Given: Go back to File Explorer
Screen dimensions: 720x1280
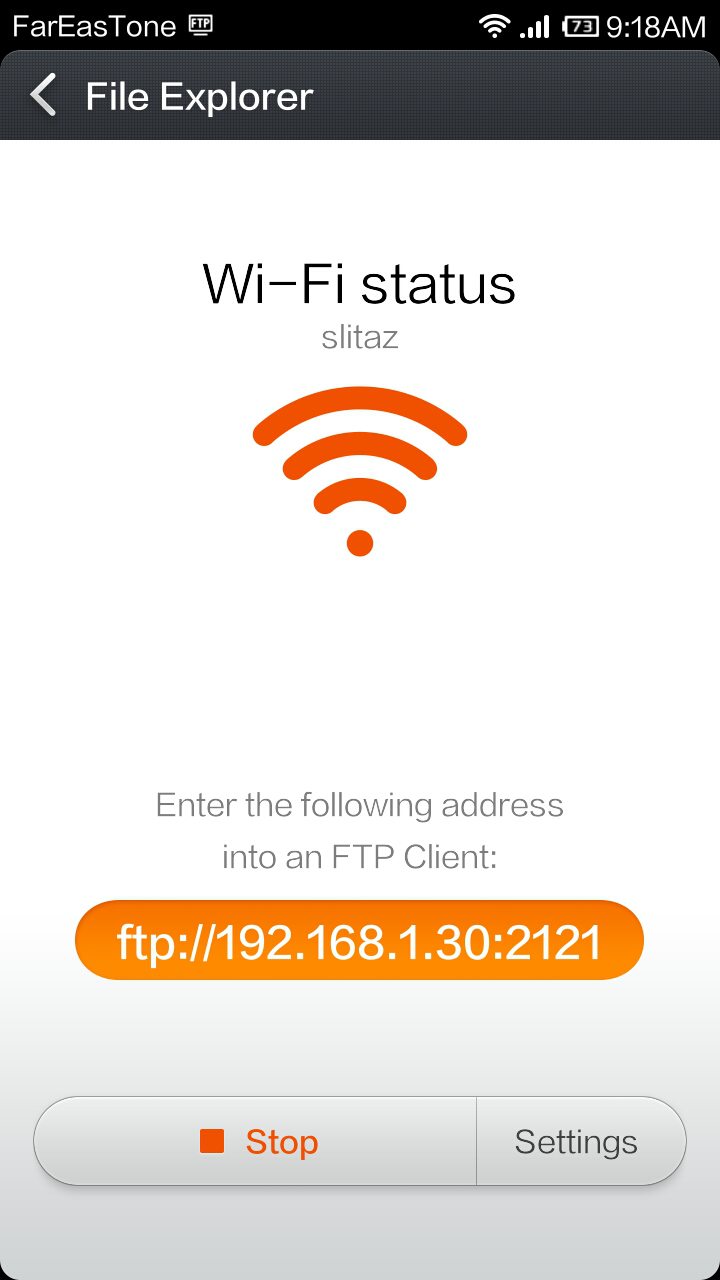Looking at the screenshot, I should (x=45, y=96).
